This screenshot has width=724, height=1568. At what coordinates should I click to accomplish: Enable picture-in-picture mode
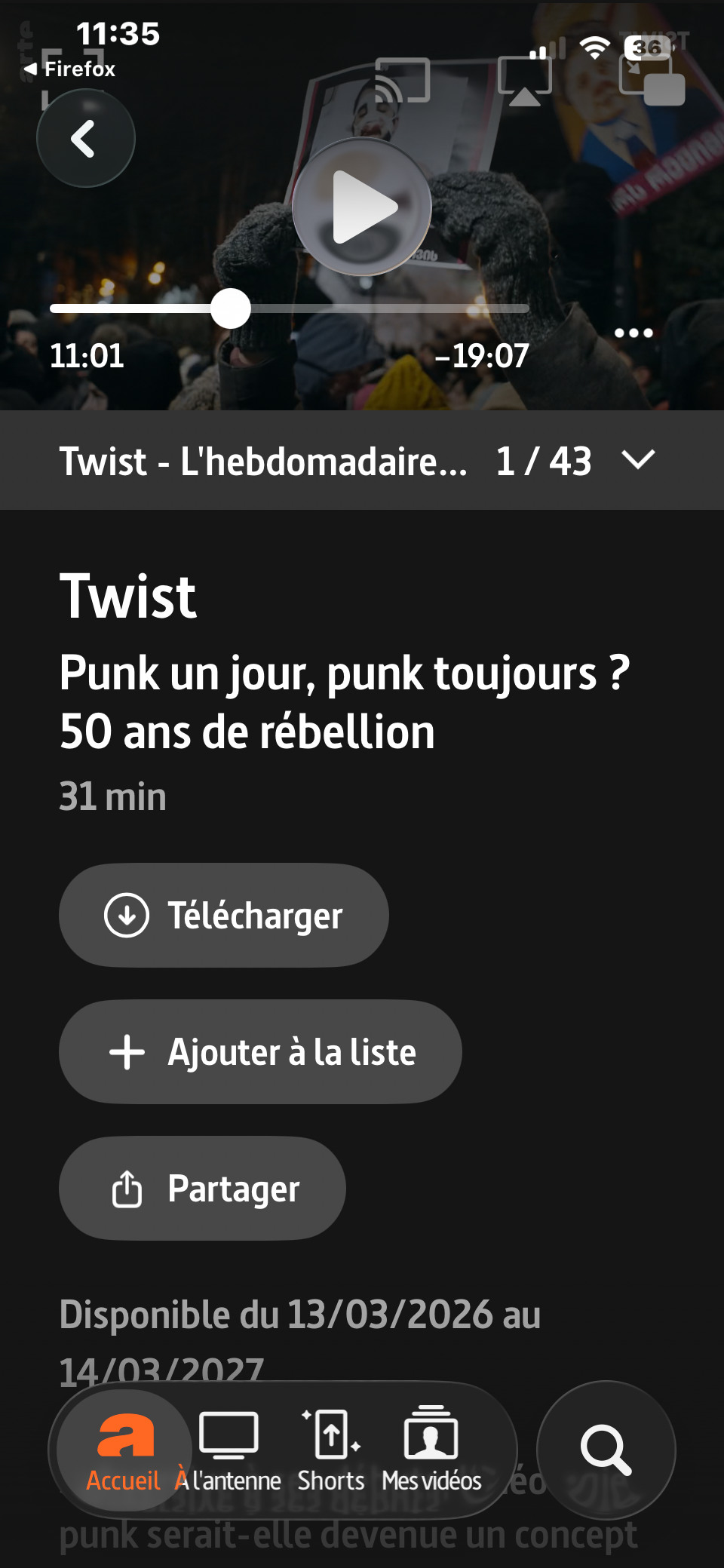pos(652,81)
